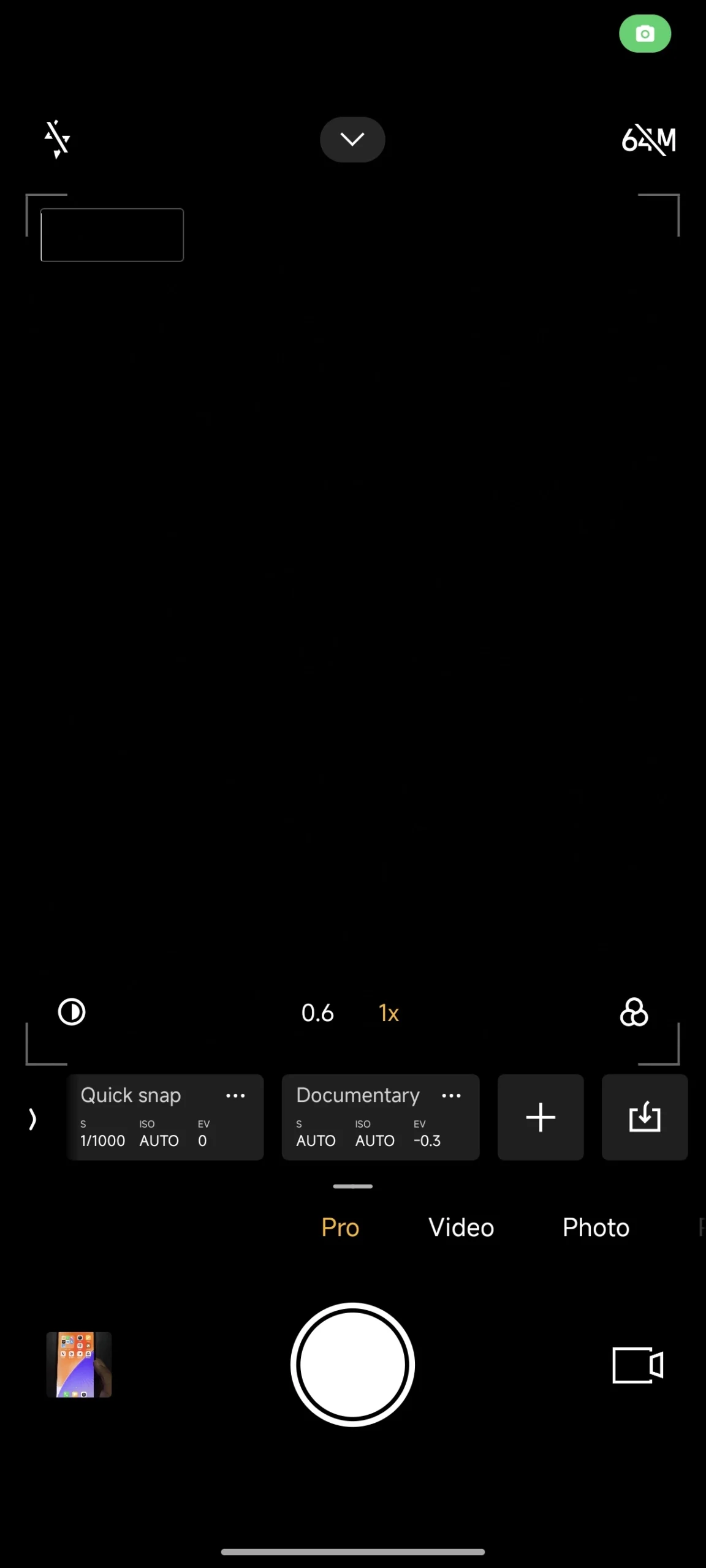Toggle the flash off icon
This screenshot has width=706, height=1568.
57,139
